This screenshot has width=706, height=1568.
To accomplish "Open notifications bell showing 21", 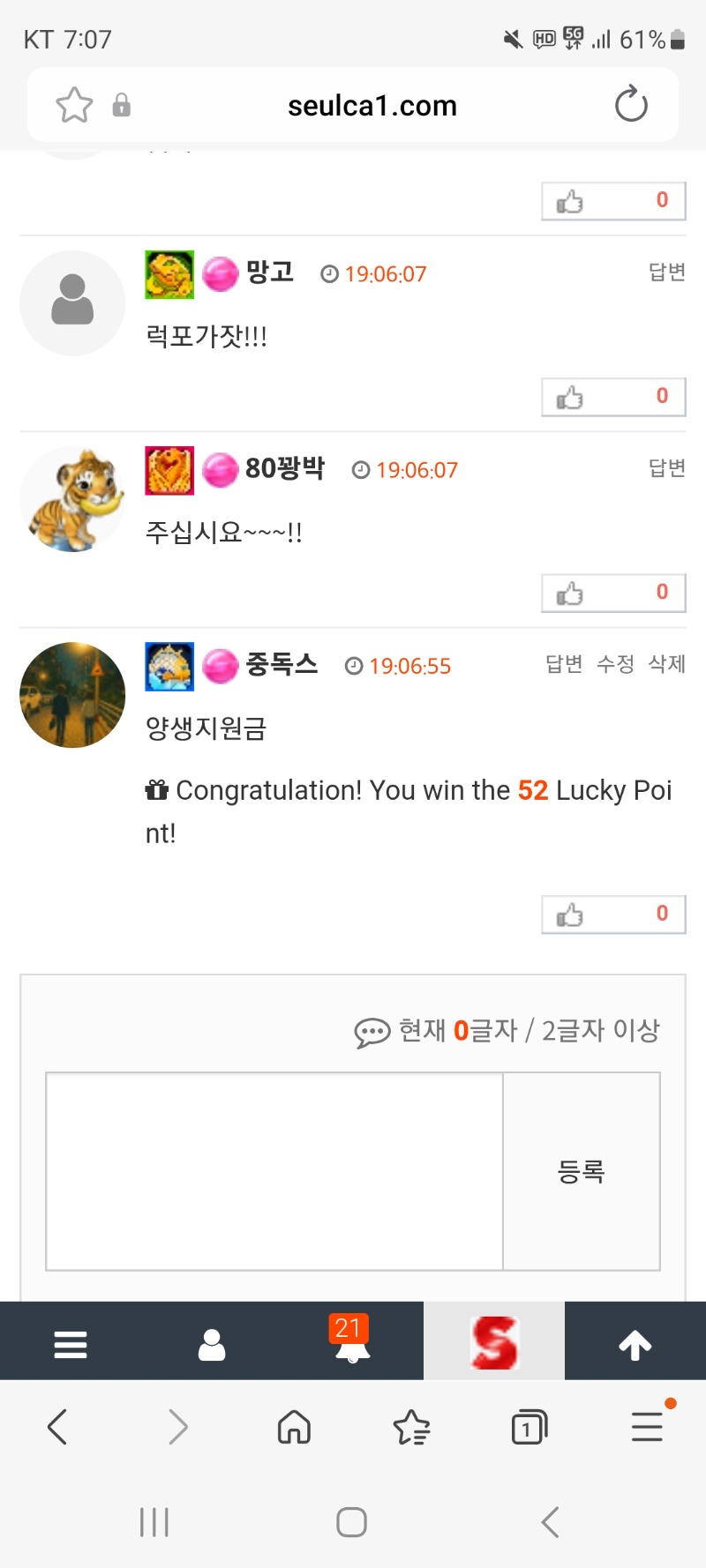I will (352, 1342).
